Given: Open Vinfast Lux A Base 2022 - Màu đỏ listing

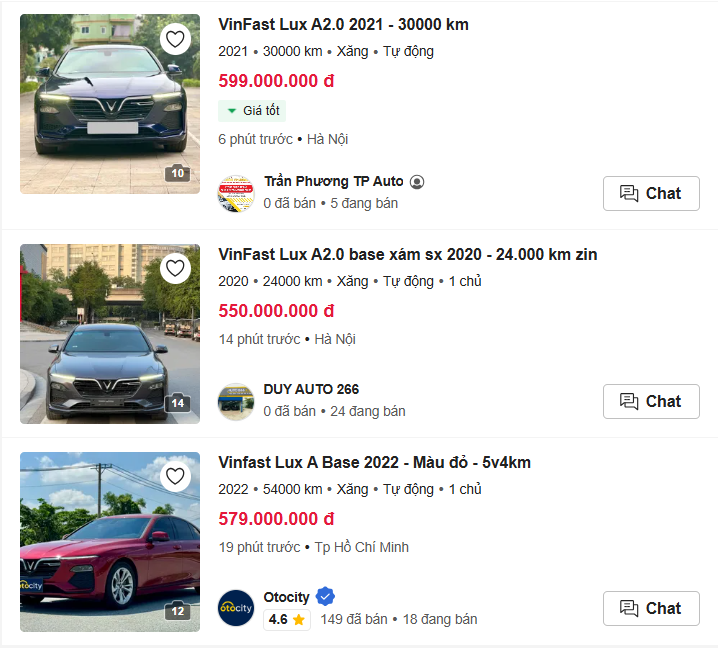Looking at the screenshot, I should tap(374, 462).
